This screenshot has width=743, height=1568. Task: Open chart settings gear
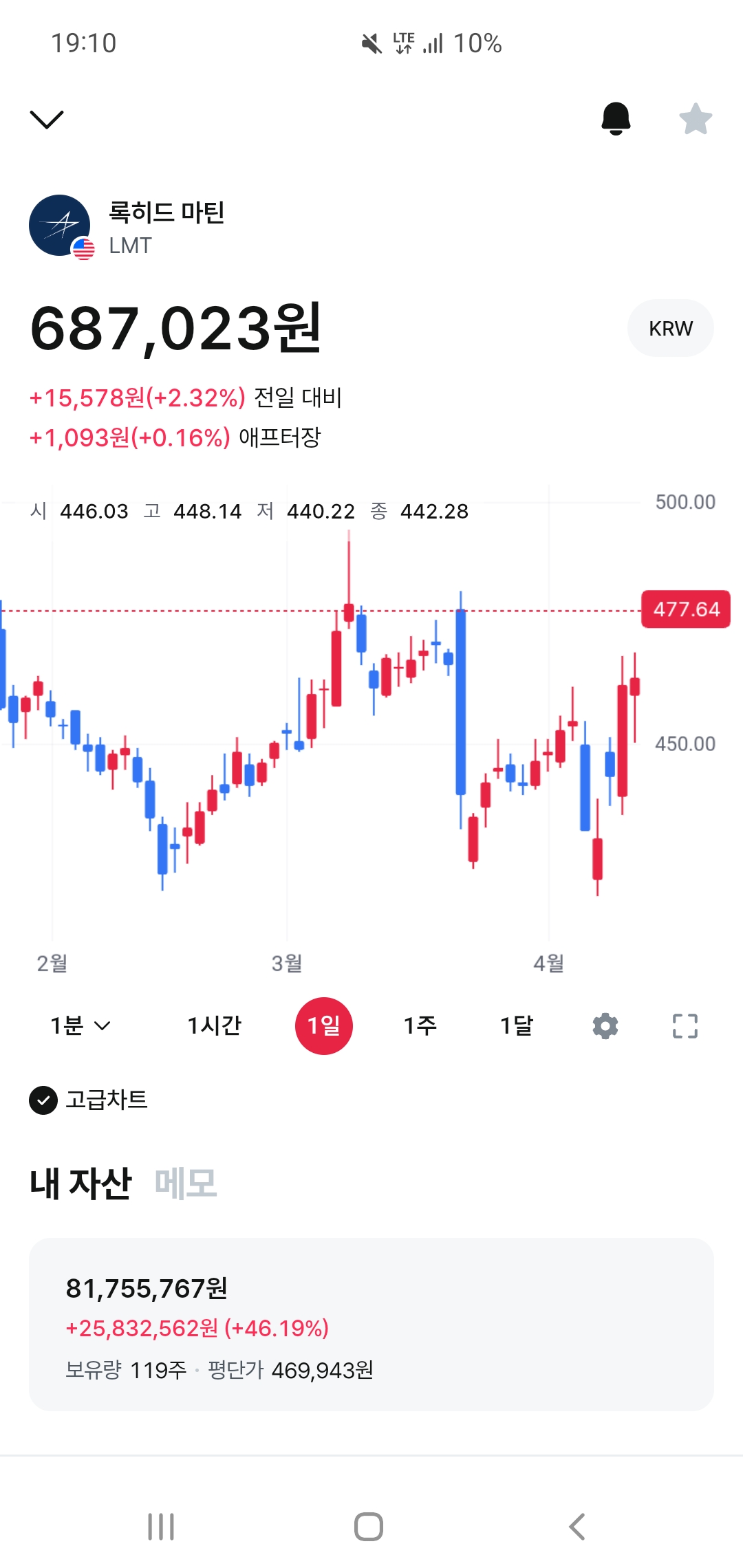[605, 1025]
